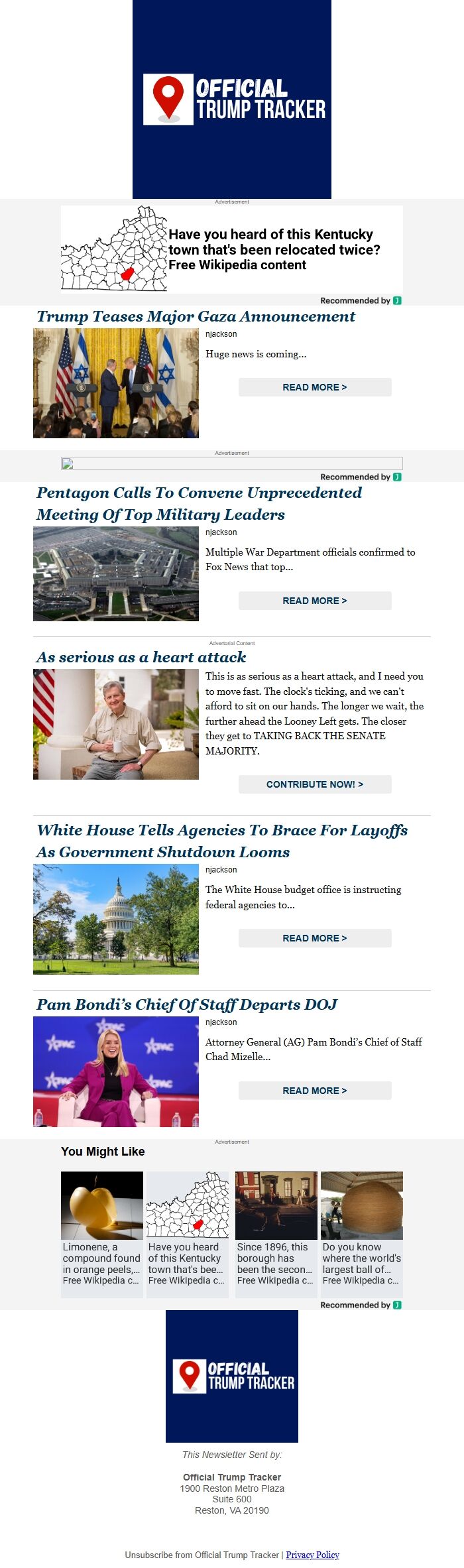Open the Capitol building photo thumbnail
Screen dimensions: 464x1568
point(116,919)
